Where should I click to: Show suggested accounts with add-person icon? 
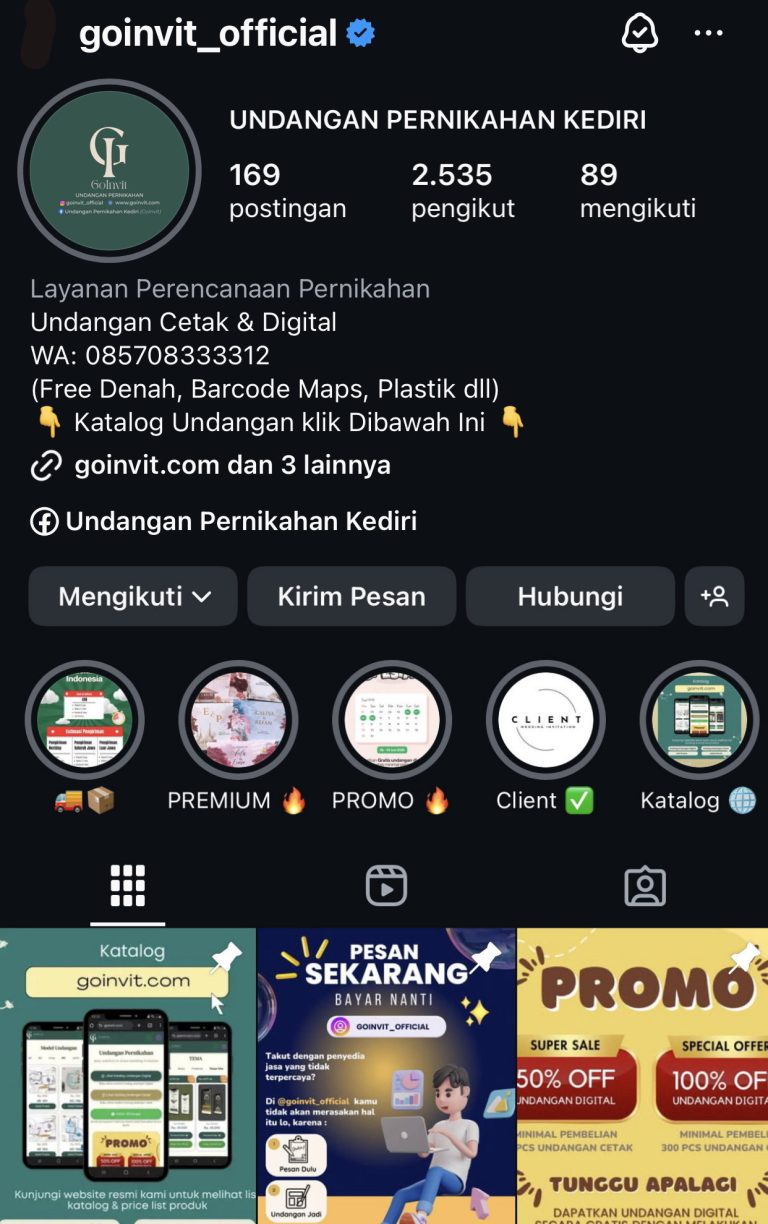[x=714, y=597]
